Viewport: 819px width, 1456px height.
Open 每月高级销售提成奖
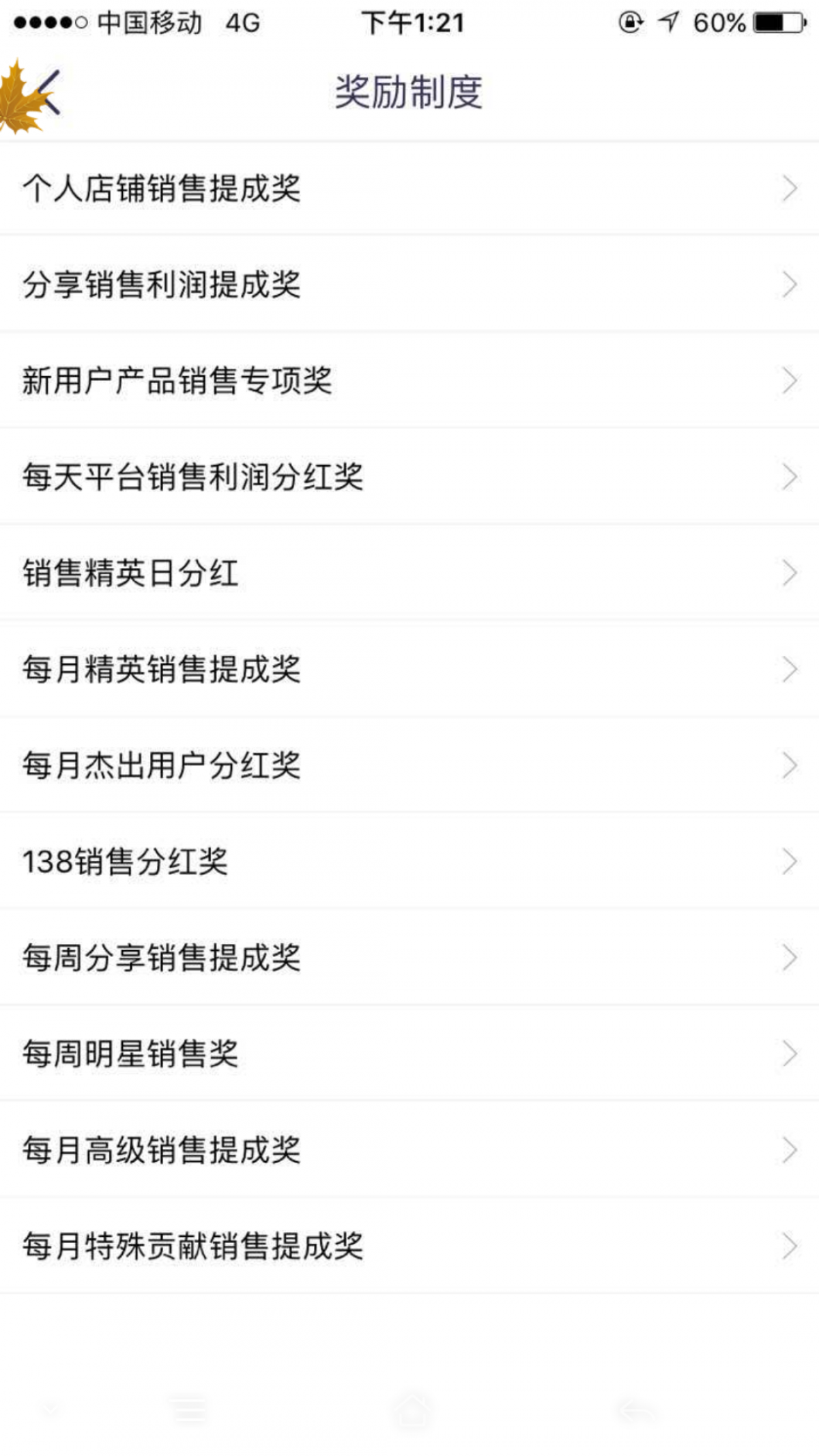click(x=409, y=1150)
